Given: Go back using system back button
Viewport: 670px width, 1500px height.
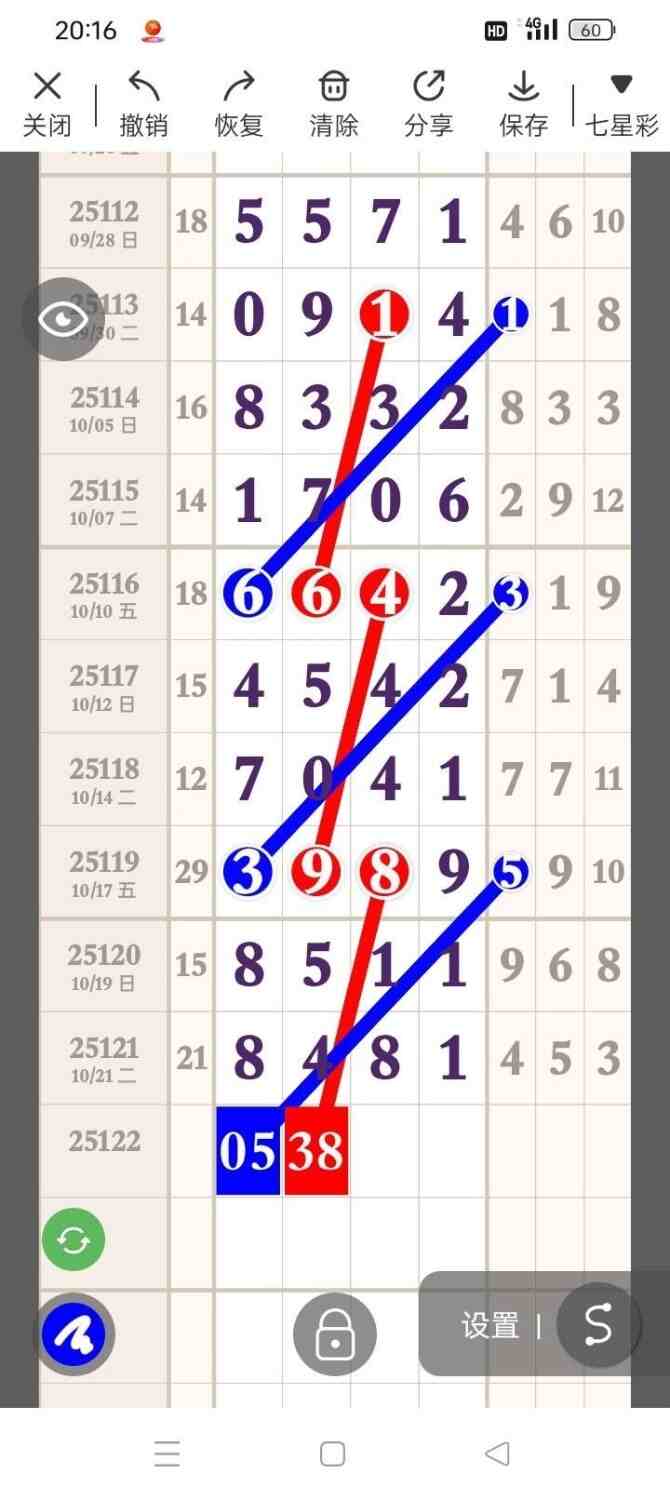Looking at the screenshot, I should 497,1453.
